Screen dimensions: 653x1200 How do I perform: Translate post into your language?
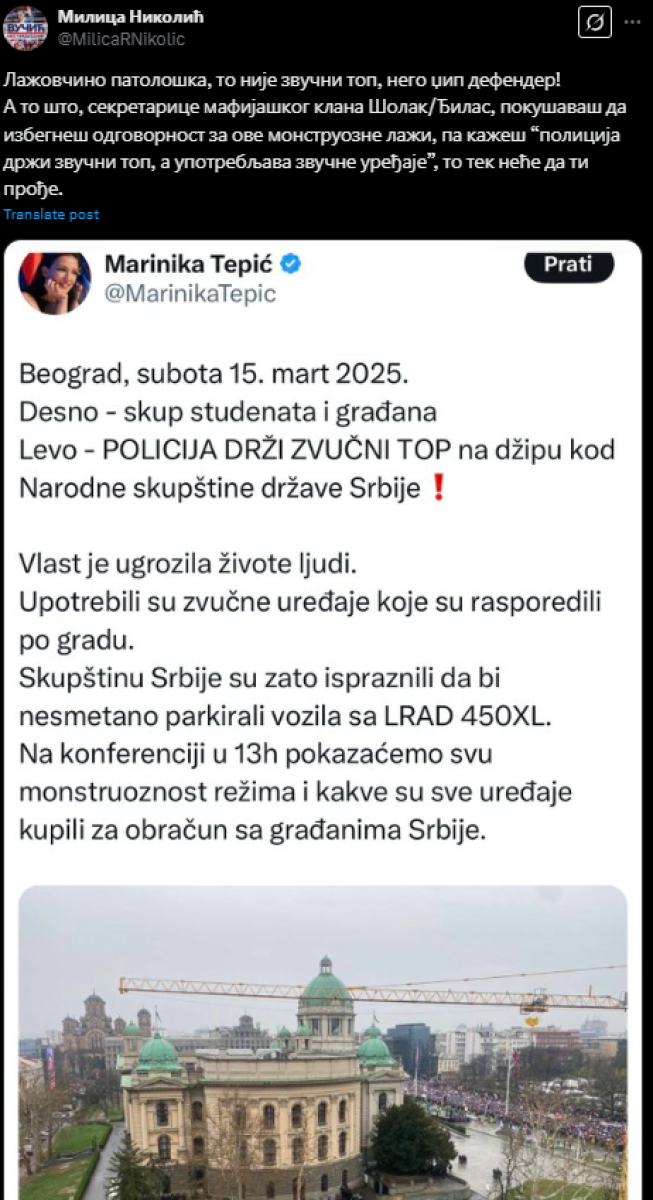coord(51,214)
